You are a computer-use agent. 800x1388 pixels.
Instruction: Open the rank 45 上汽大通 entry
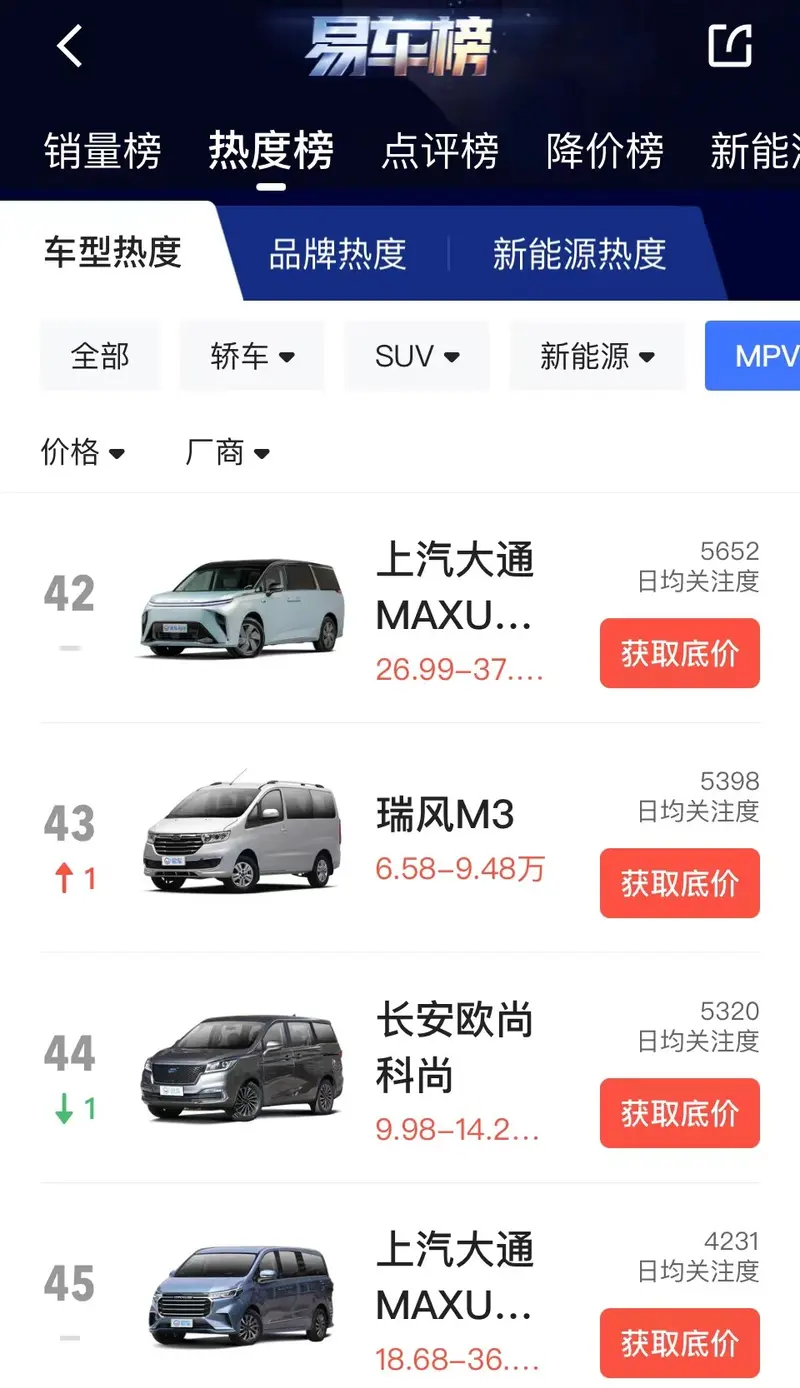pyautogui.click(x=455, y=1278)
